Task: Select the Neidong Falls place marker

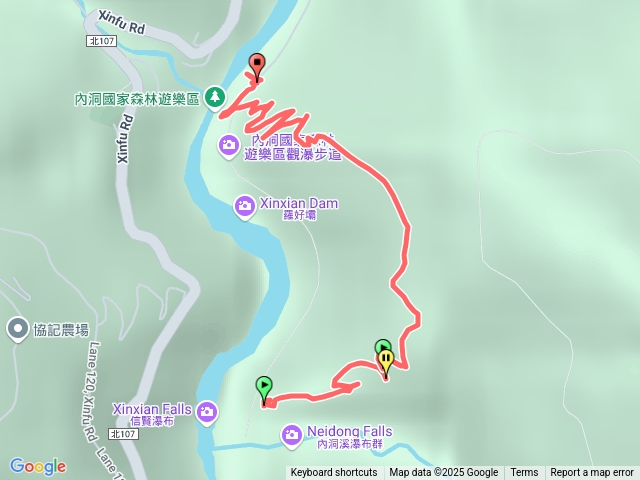Action: tap(291, 434)
